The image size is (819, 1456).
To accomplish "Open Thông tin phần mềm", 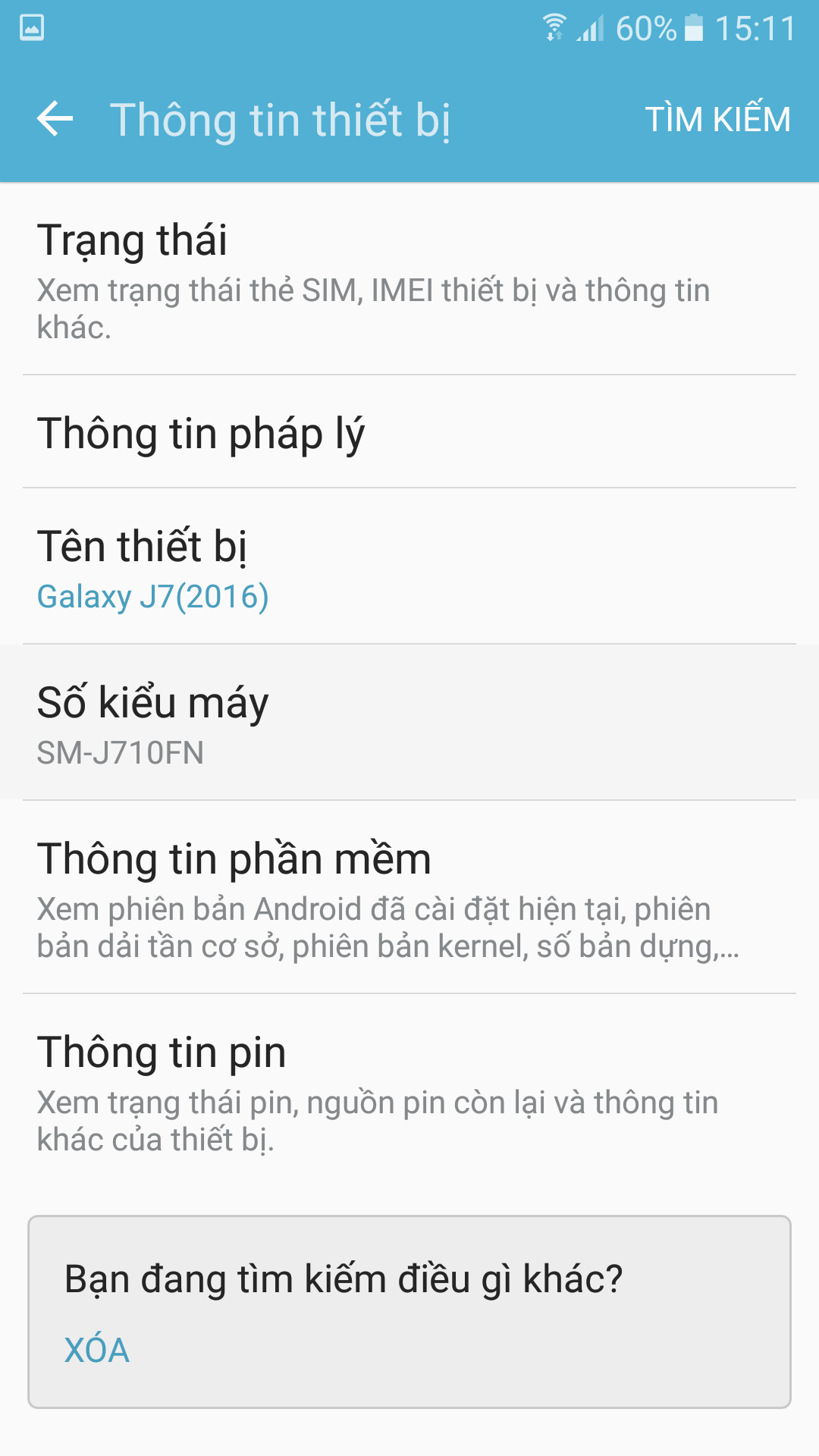I will 409,897.
